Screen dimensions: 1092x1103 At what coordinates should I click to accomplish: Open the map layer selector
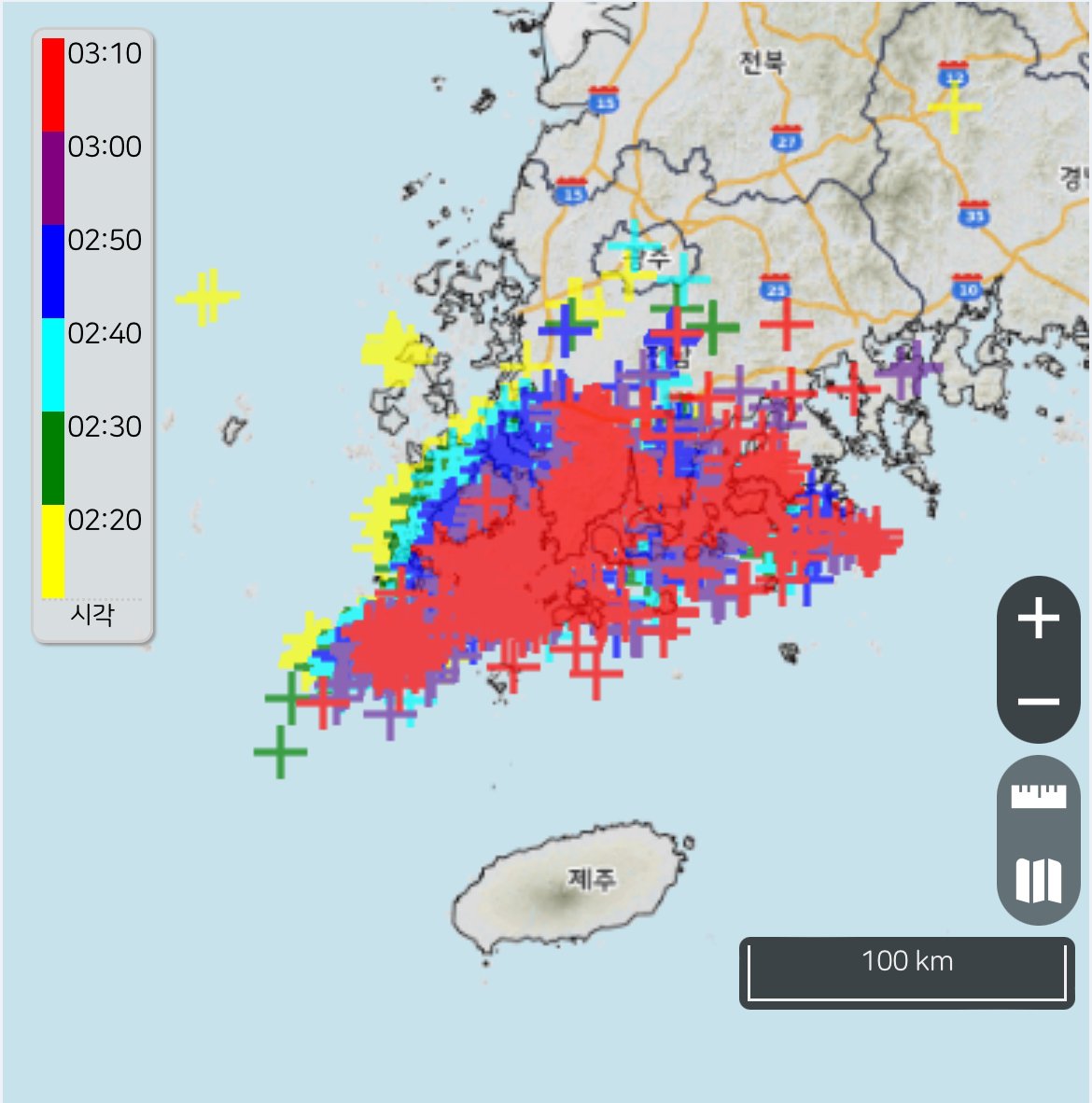[1038, 880]
